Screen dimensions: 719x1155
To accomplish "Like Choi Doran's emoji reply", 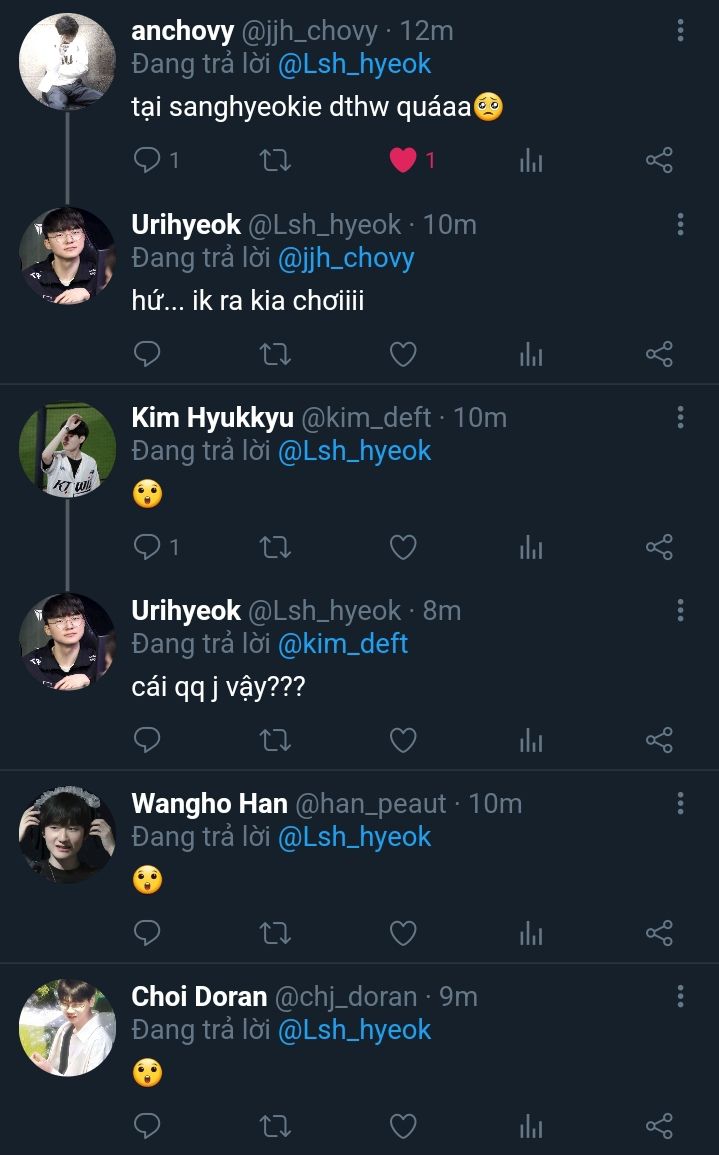I will tap(403, 1127).
